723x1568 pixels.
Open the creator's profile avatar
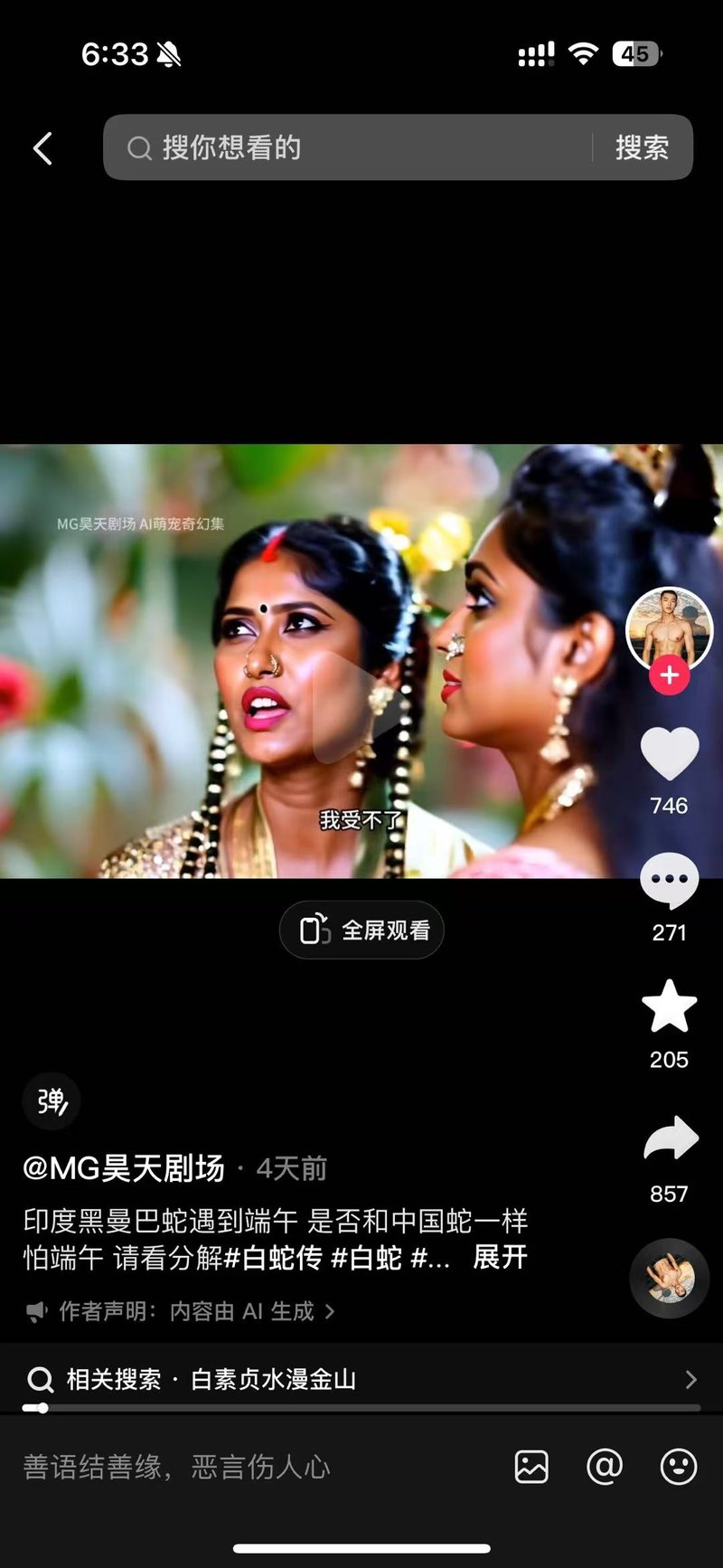[669, 629]
